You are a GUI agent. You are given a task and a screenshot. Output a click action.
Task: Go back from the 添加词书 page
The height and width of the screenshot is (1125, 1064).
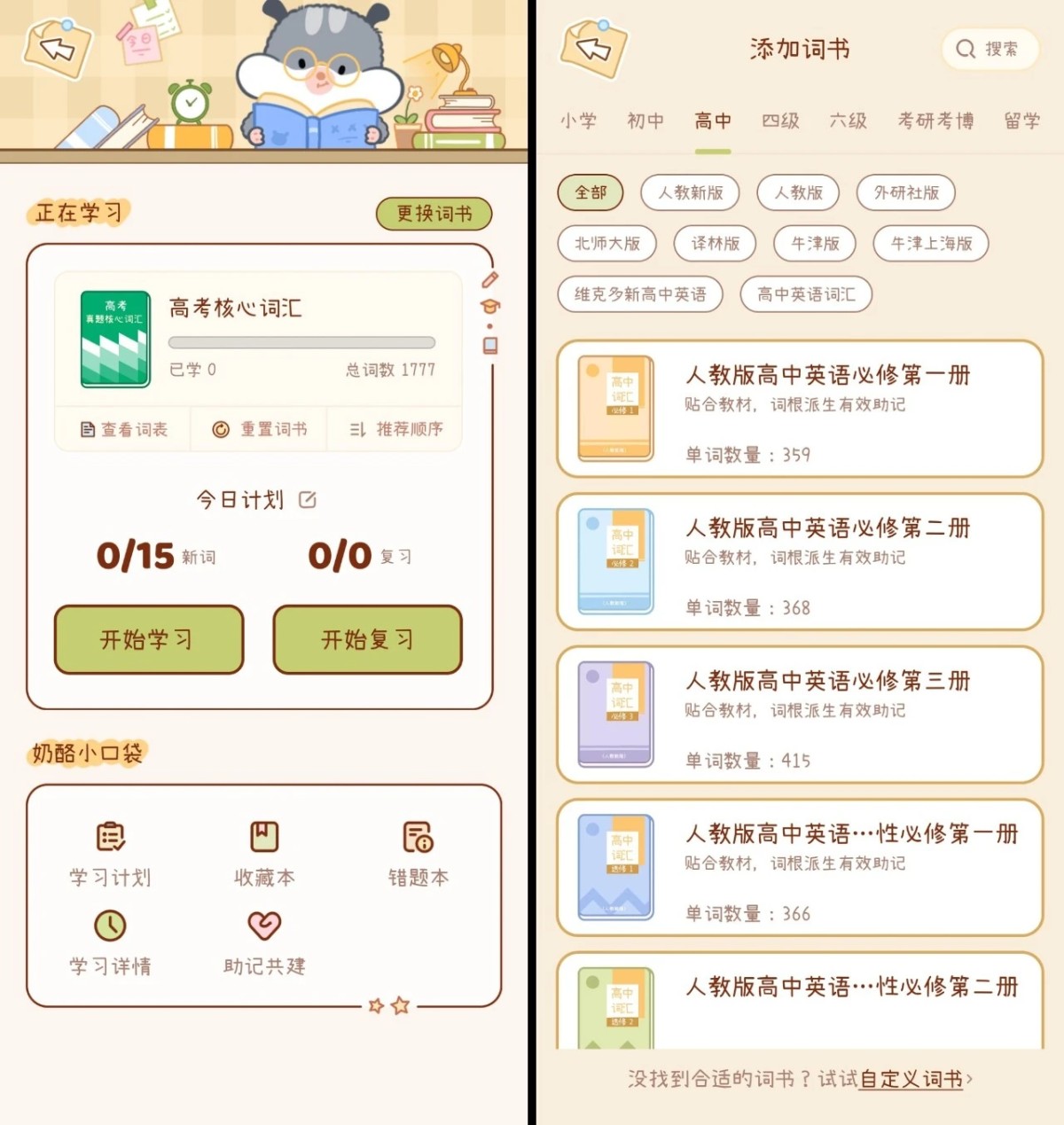click(x=593, y=48)
